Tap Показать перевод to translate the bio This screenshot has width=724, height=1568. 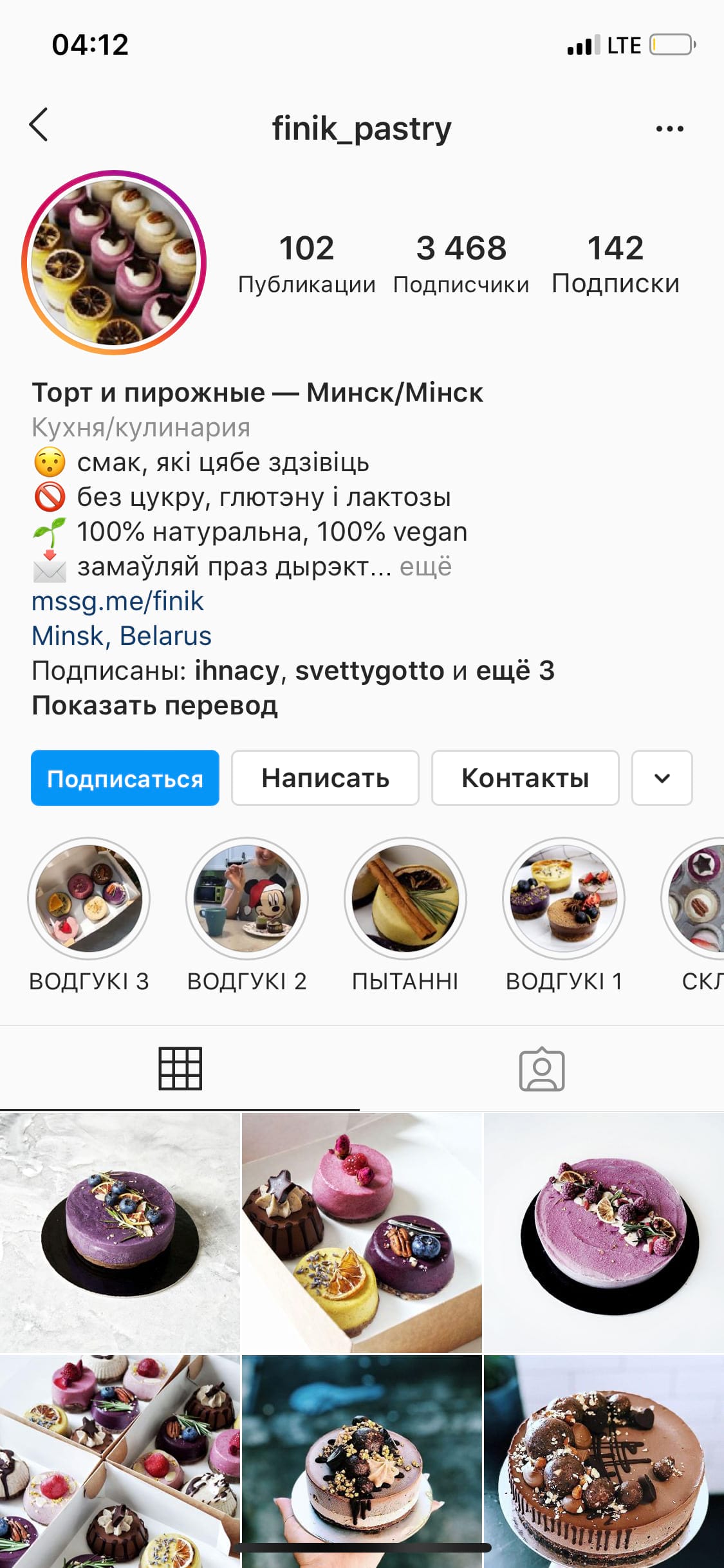tap(154, 705)
